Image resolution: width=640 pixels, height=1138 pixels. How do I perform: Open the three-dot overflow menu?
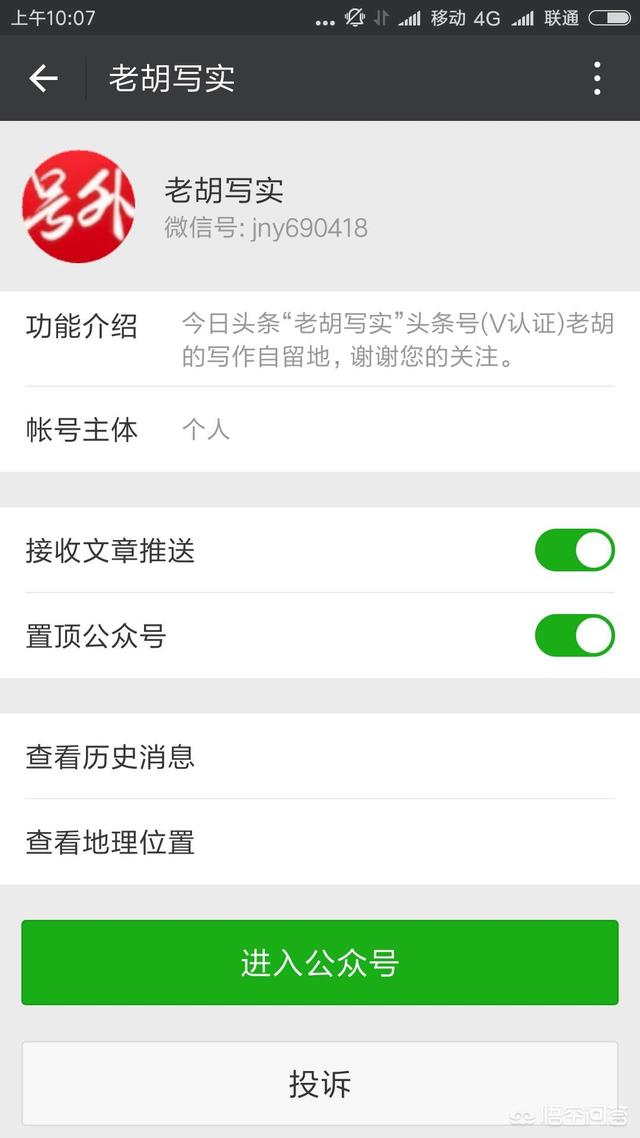[x=596, y=78]
